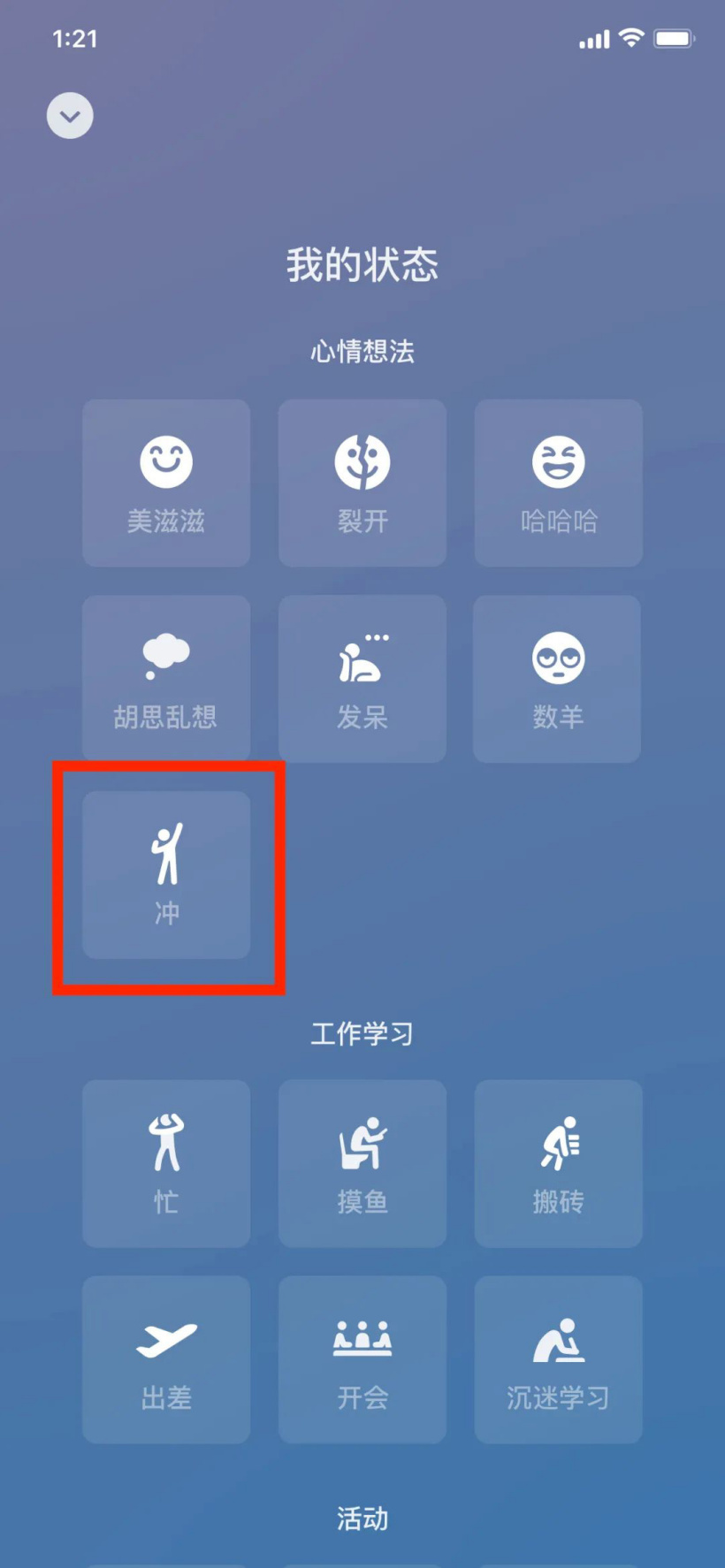Set status to 冲
This screenshot has width=725, height=1568.
tap(166, 875)
